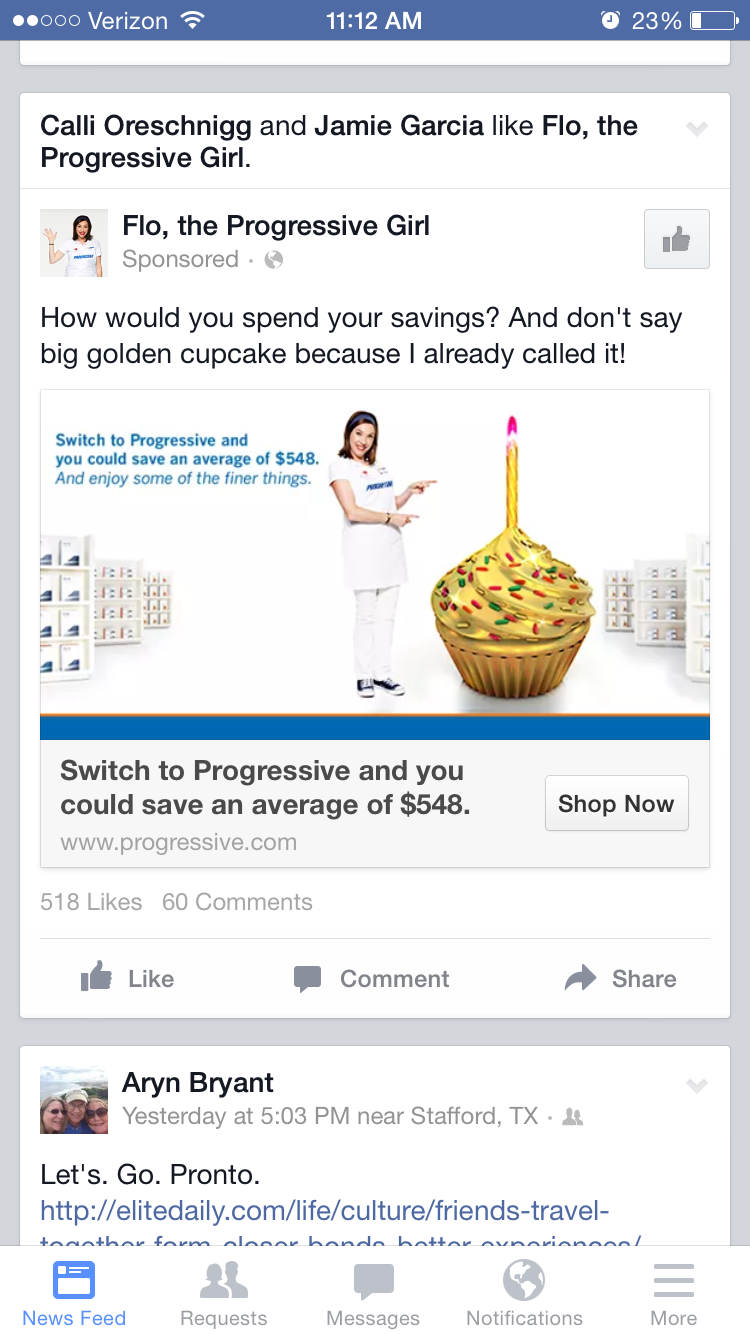Open the Messages tab
Screen dimensions: 750x1334
[x=374, y=1292]
